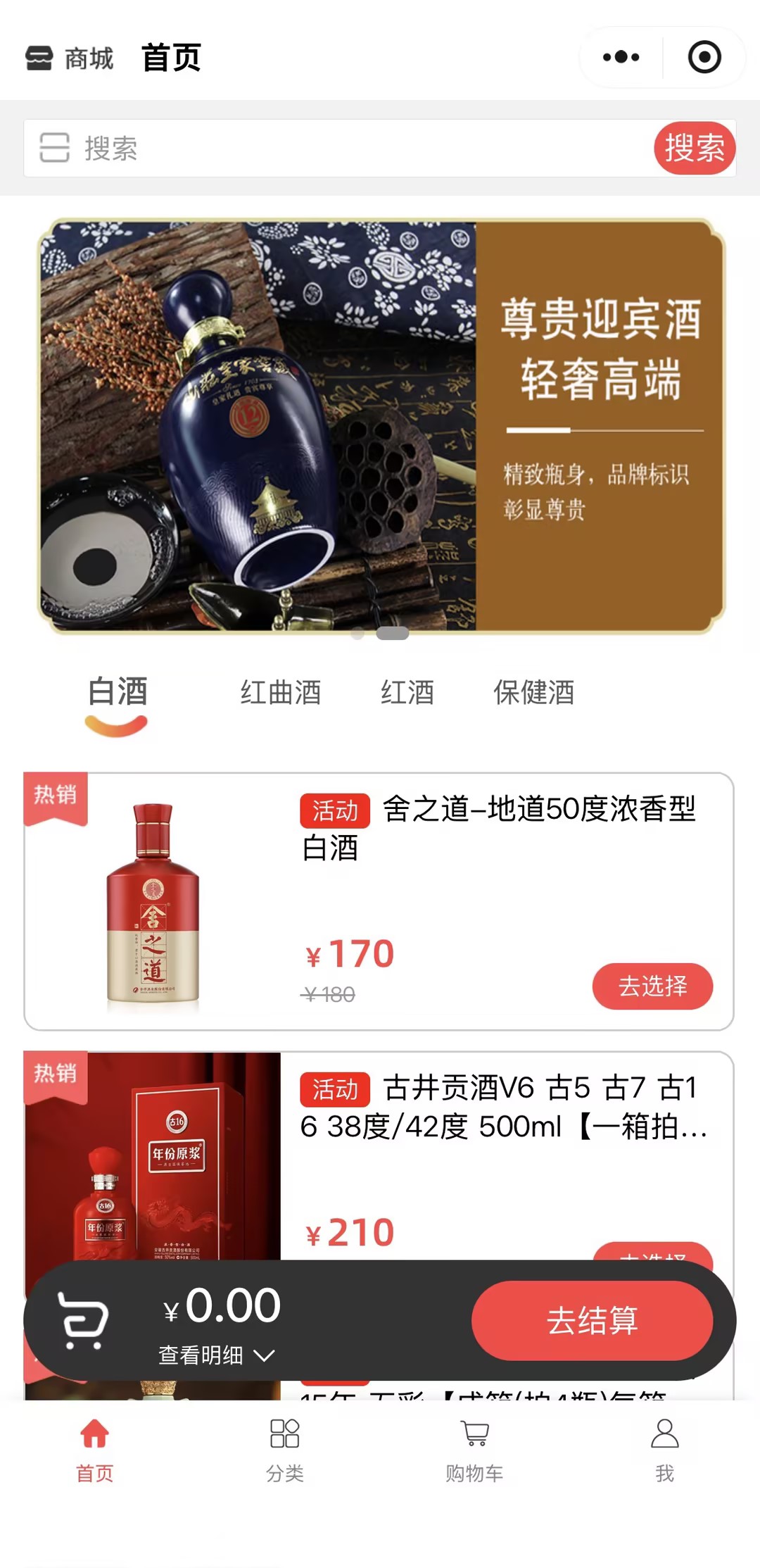Switch to the 保健酒 tab
The image size is (760, 1568).
tap(533, 693)
